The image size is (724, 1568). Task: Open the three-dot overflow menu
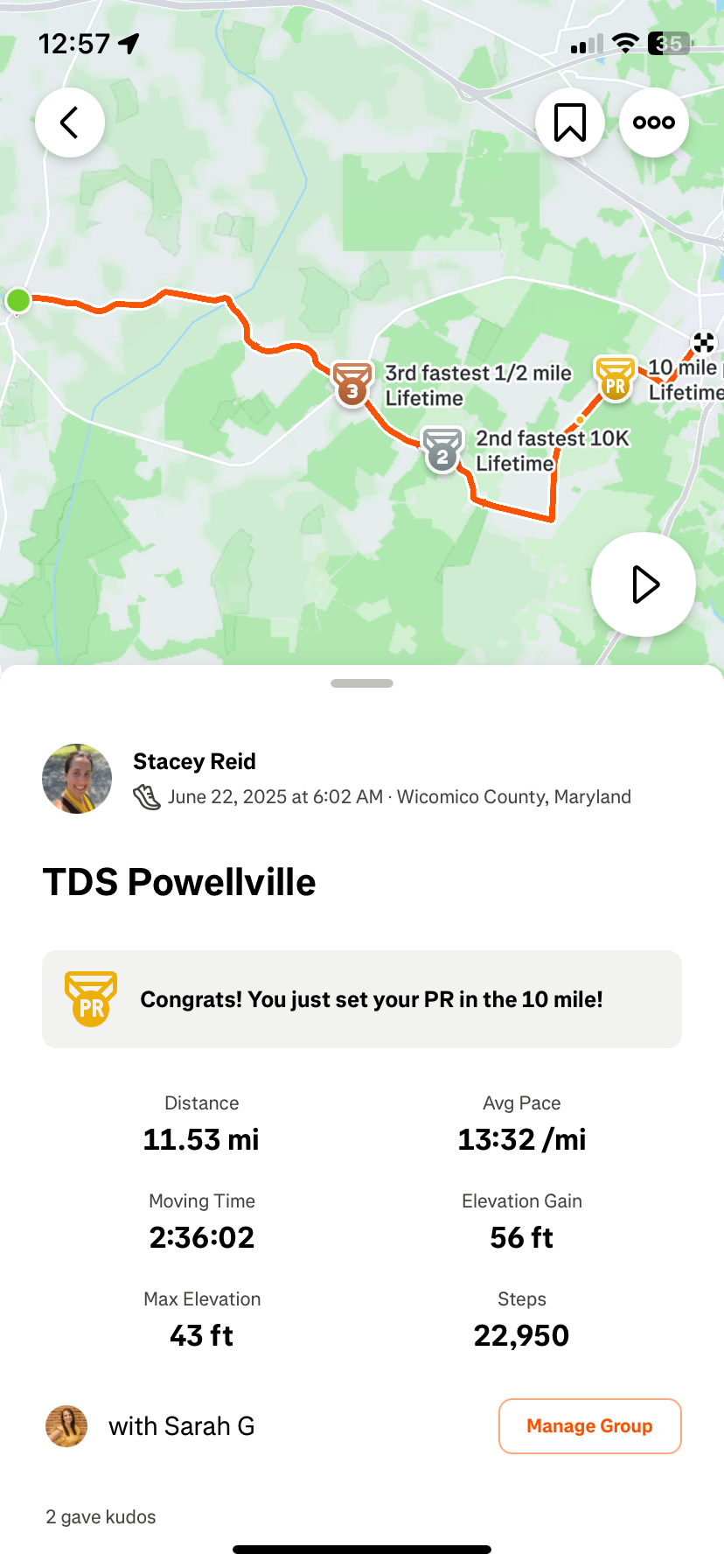pos(654,122)
